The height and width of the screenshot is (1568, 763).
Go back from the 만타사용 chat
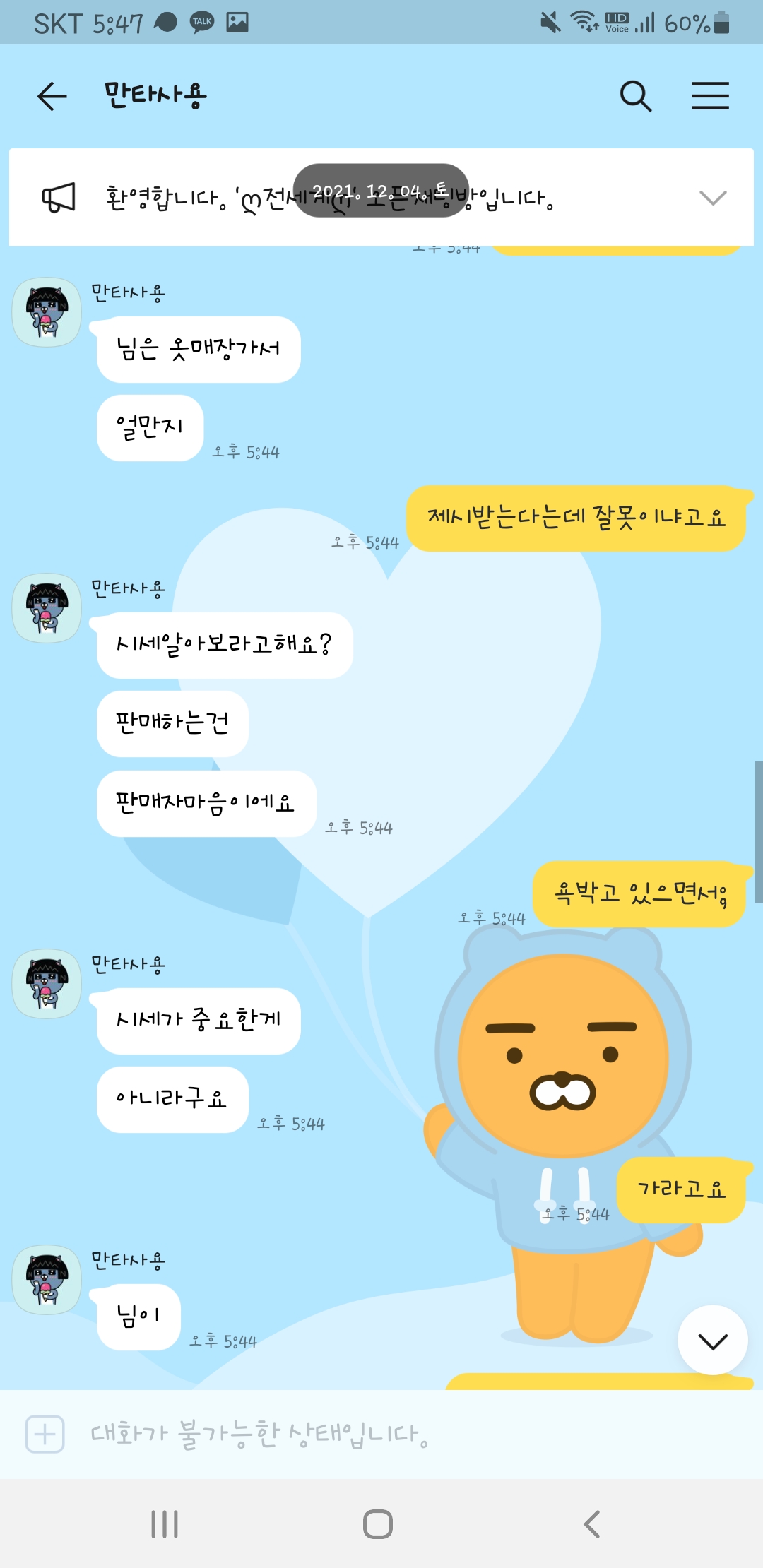pyautogui.click(x=52, y=96)
